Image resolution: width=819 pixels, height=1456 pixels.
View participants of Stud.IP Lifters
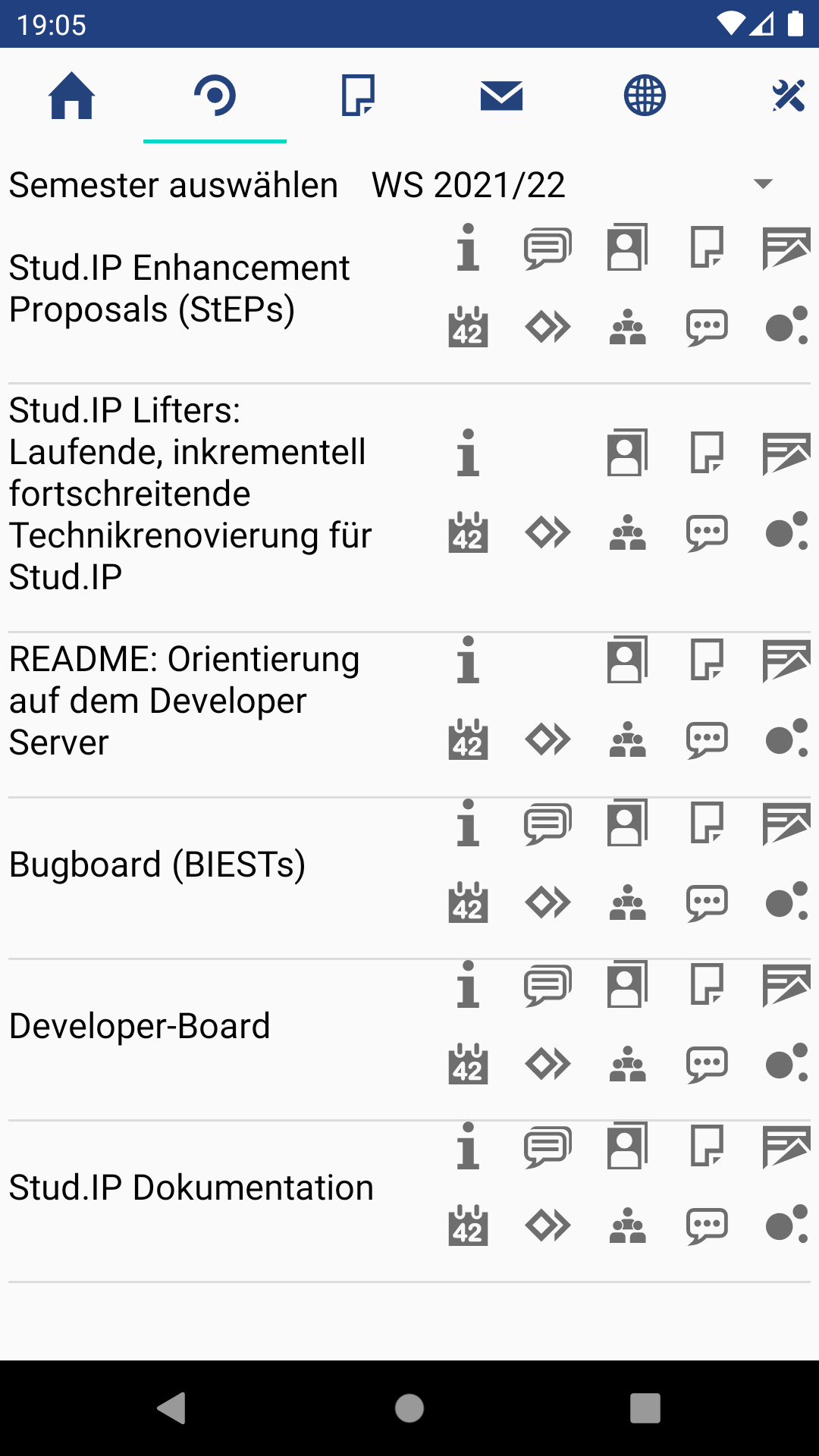tap(627, 453)
